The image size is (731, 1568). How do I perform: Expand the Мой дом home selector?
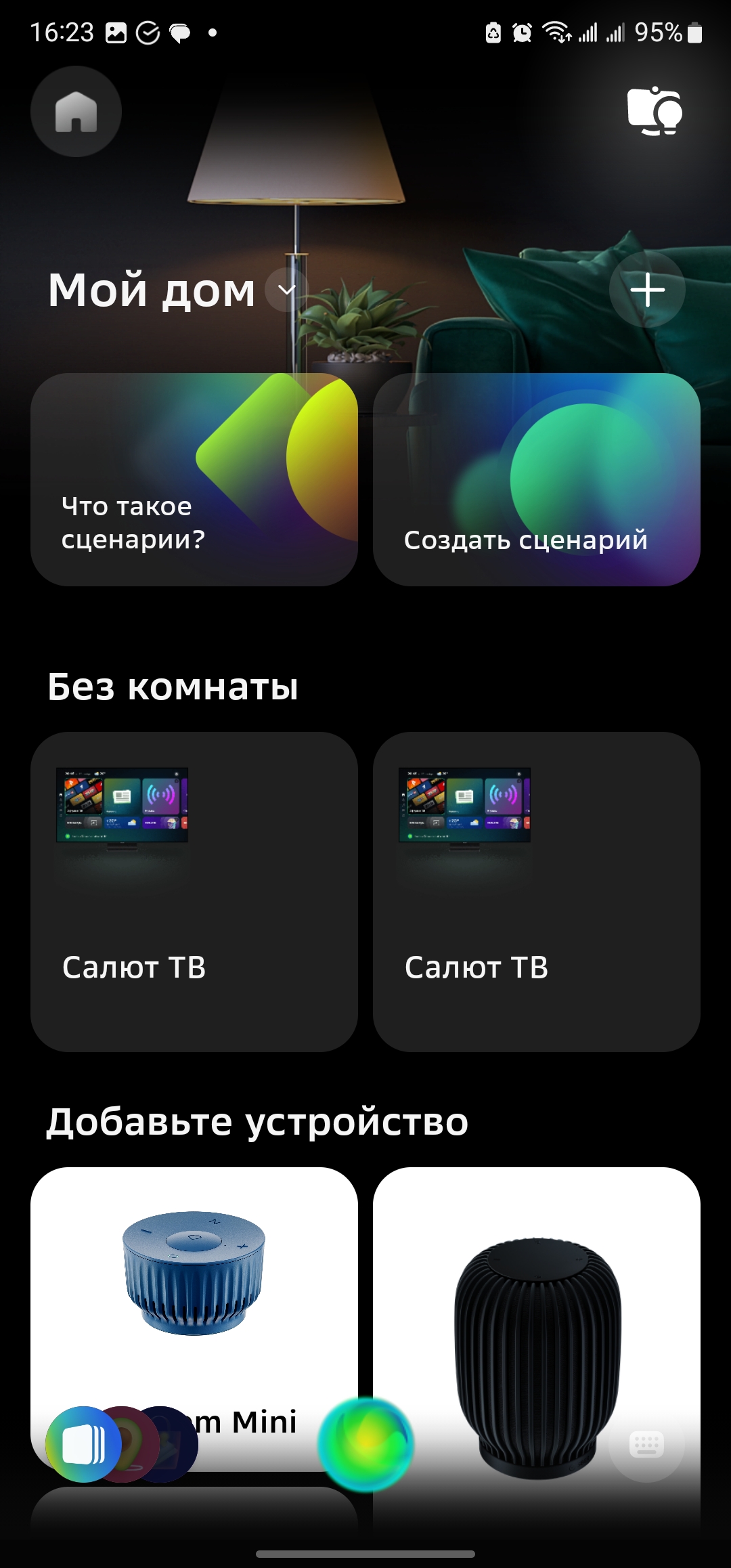point(286,290)
